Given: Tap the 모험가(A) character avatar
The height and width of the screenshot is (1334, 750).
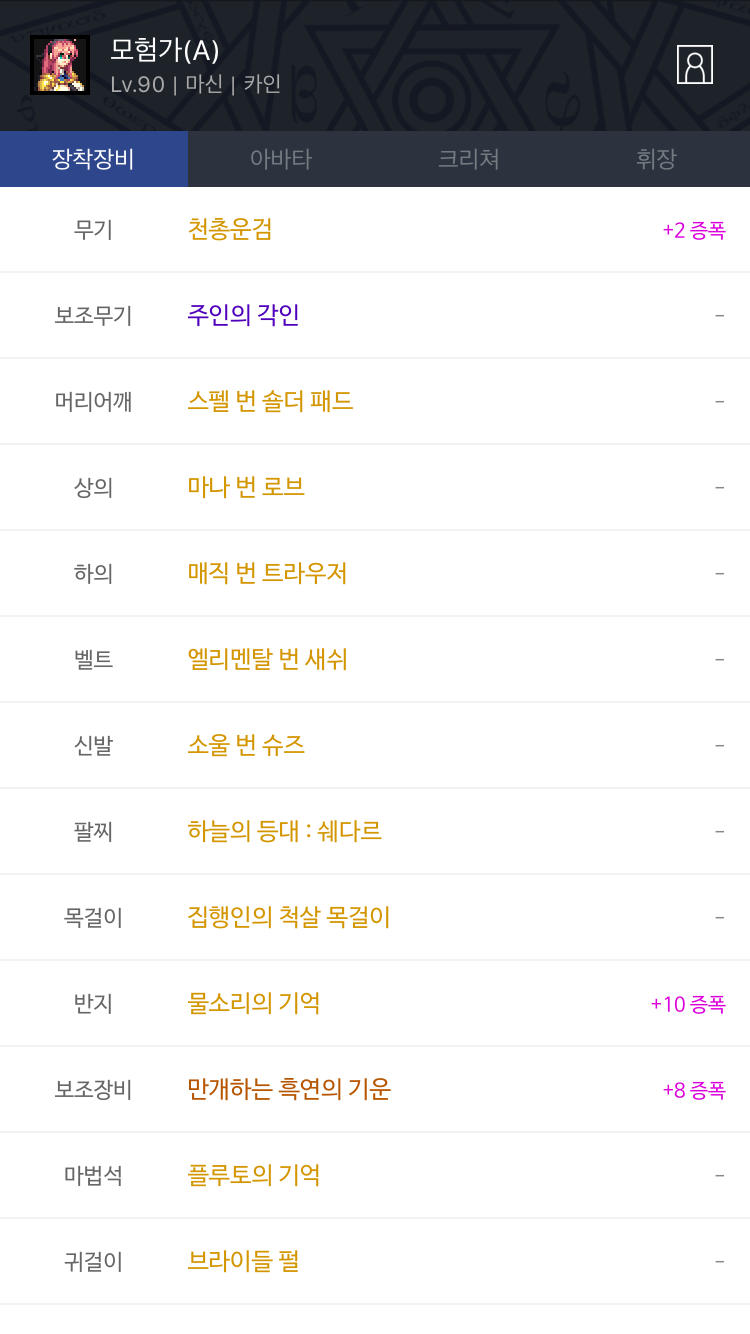Looking at the screenshot, I should click(x=60, y=65).
